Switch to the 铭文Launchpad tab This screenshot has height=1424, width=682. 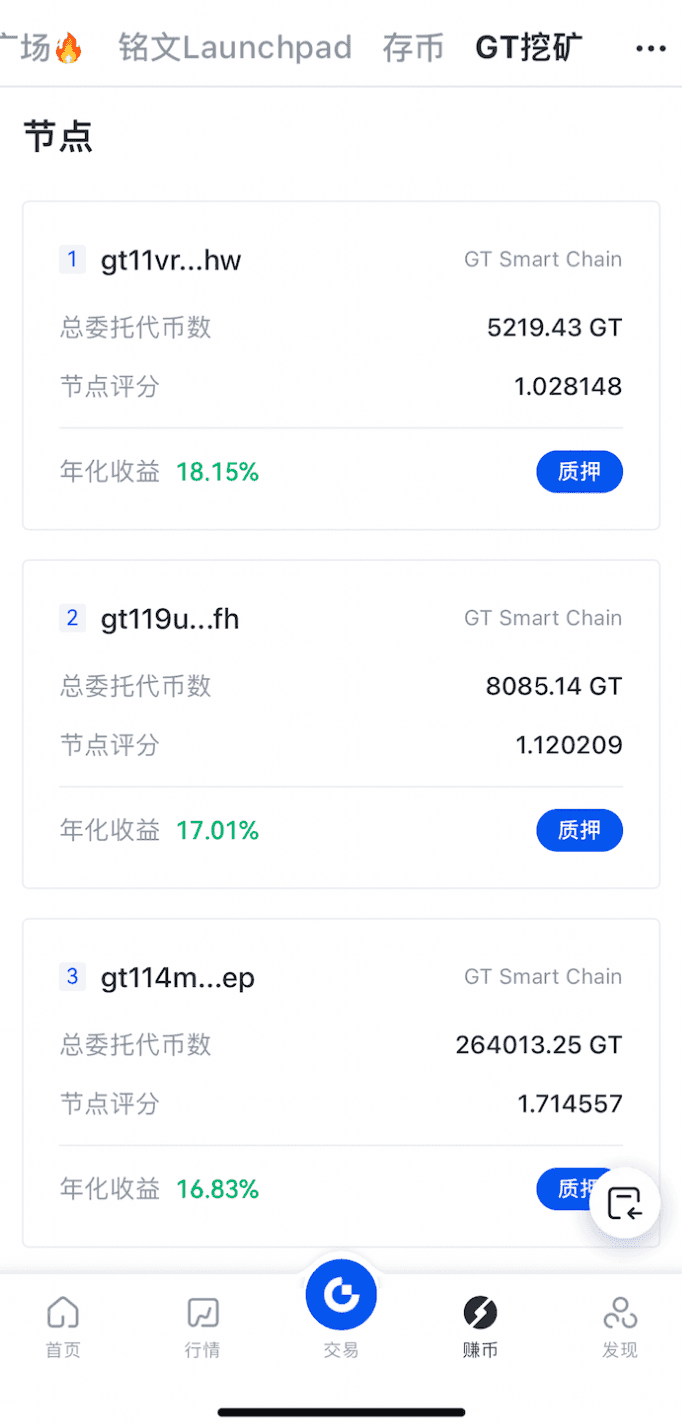[235, 47]
